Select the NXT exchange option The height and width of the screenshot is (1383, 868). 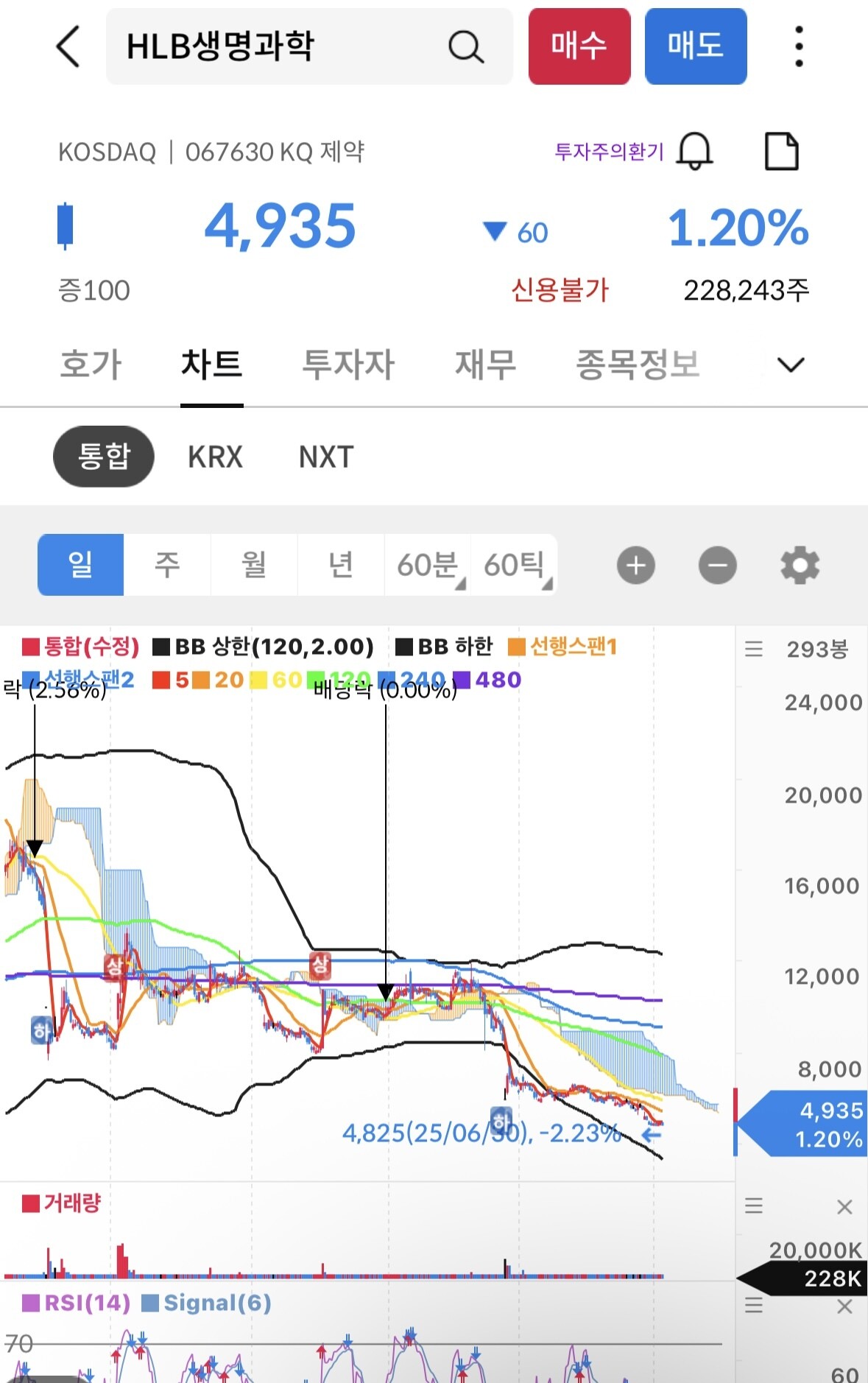tap(326, 457)
